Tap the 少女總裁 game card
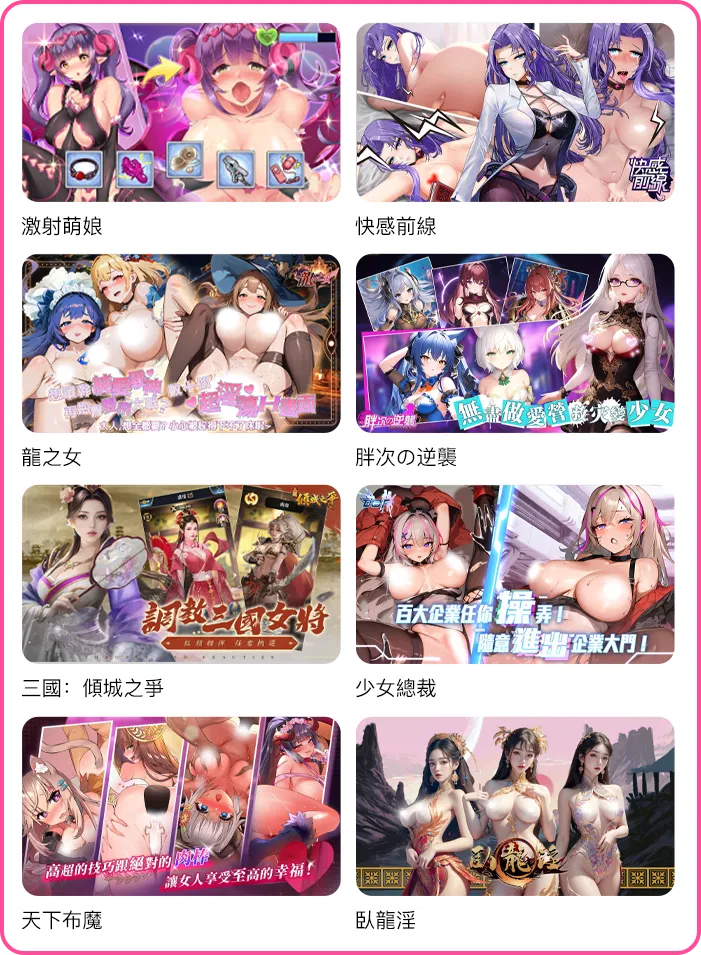Viewport: 701px width, 955px height. coord(515,575)
